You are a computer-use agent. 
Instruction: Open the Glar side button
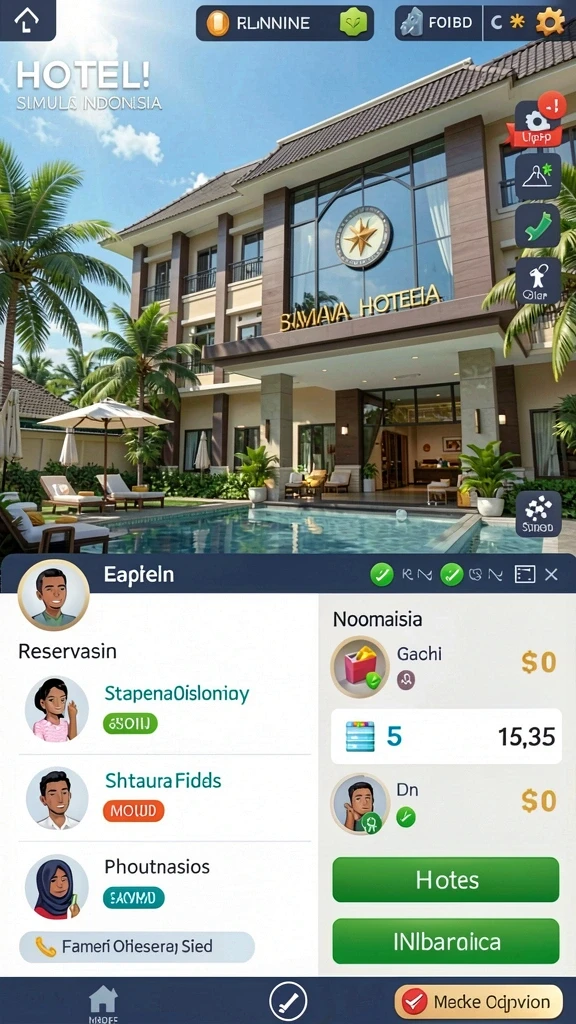coord(538,281)
